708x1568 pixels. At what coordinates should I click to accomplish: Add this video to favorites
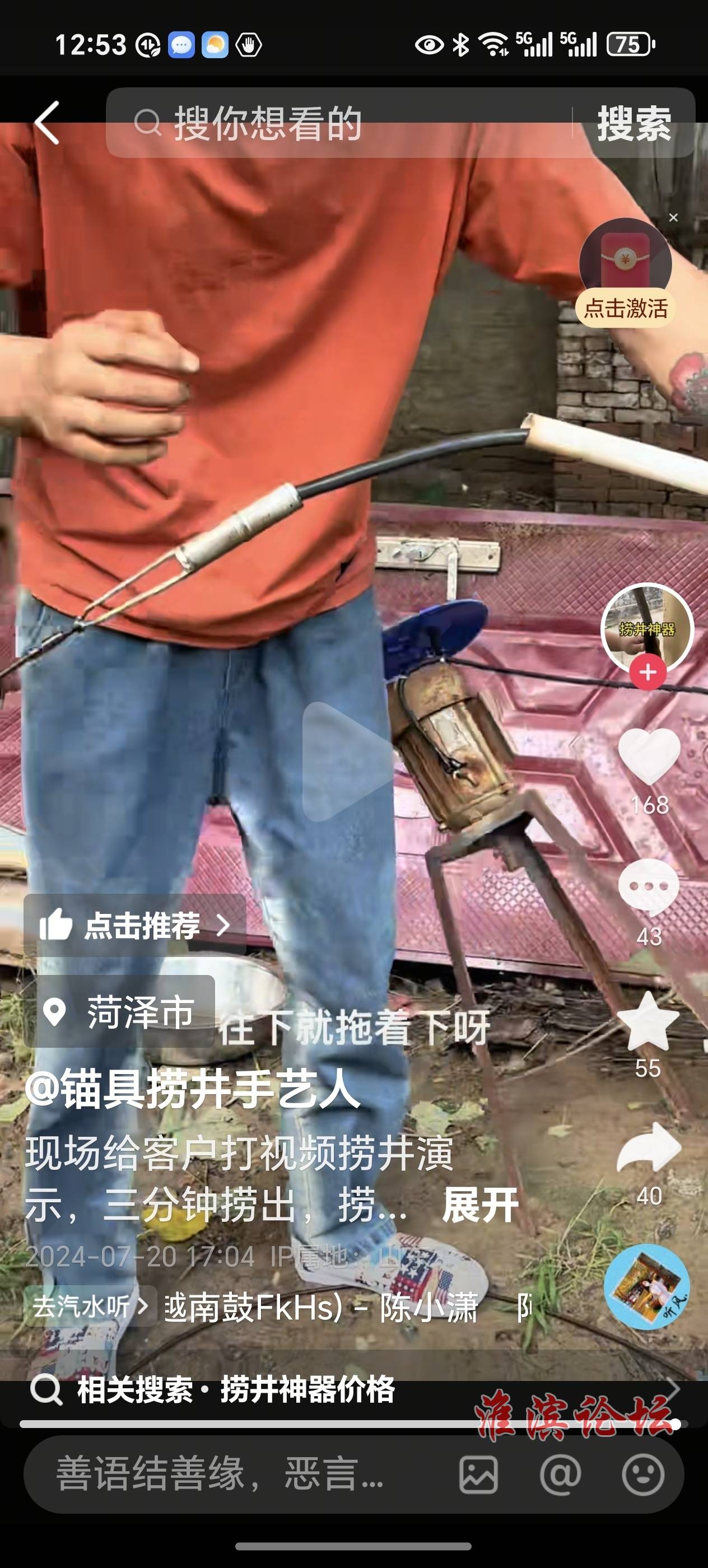coord(648,1021)
